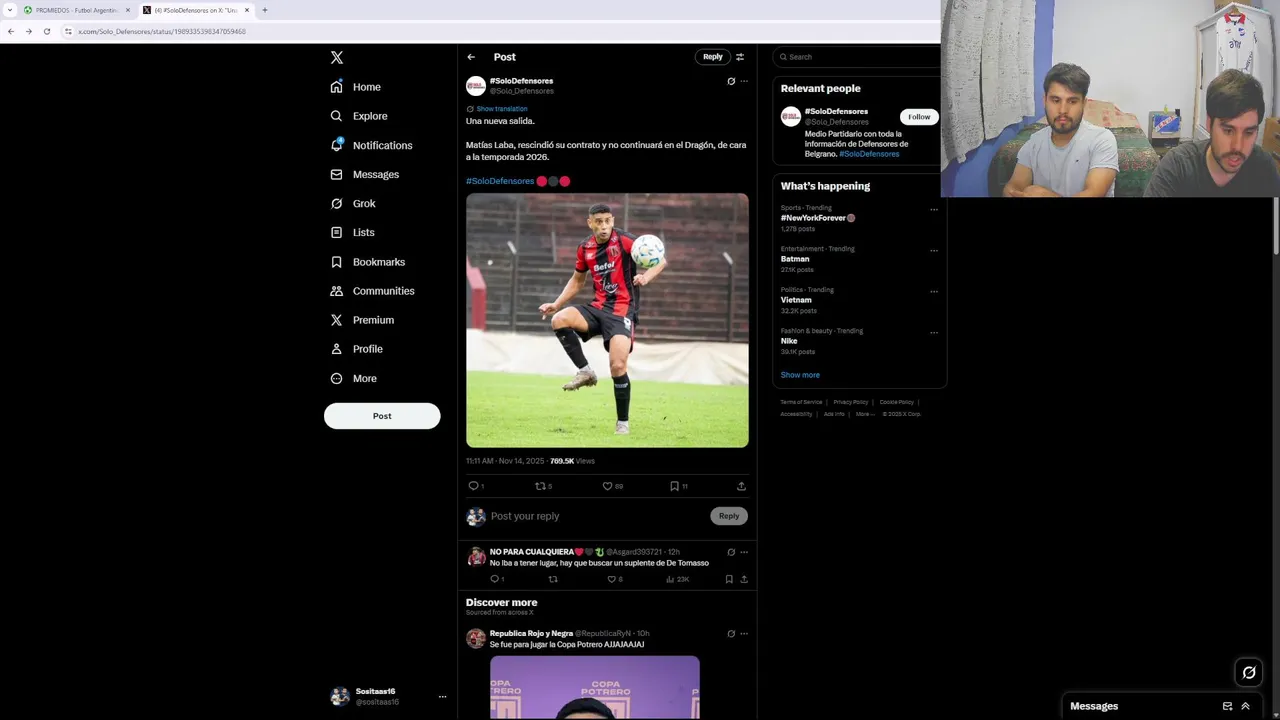Image resolution: width=1280 pixels, height=720 pixels.
Task: Repost the SoloDefensores post
Action: point(541,486)
